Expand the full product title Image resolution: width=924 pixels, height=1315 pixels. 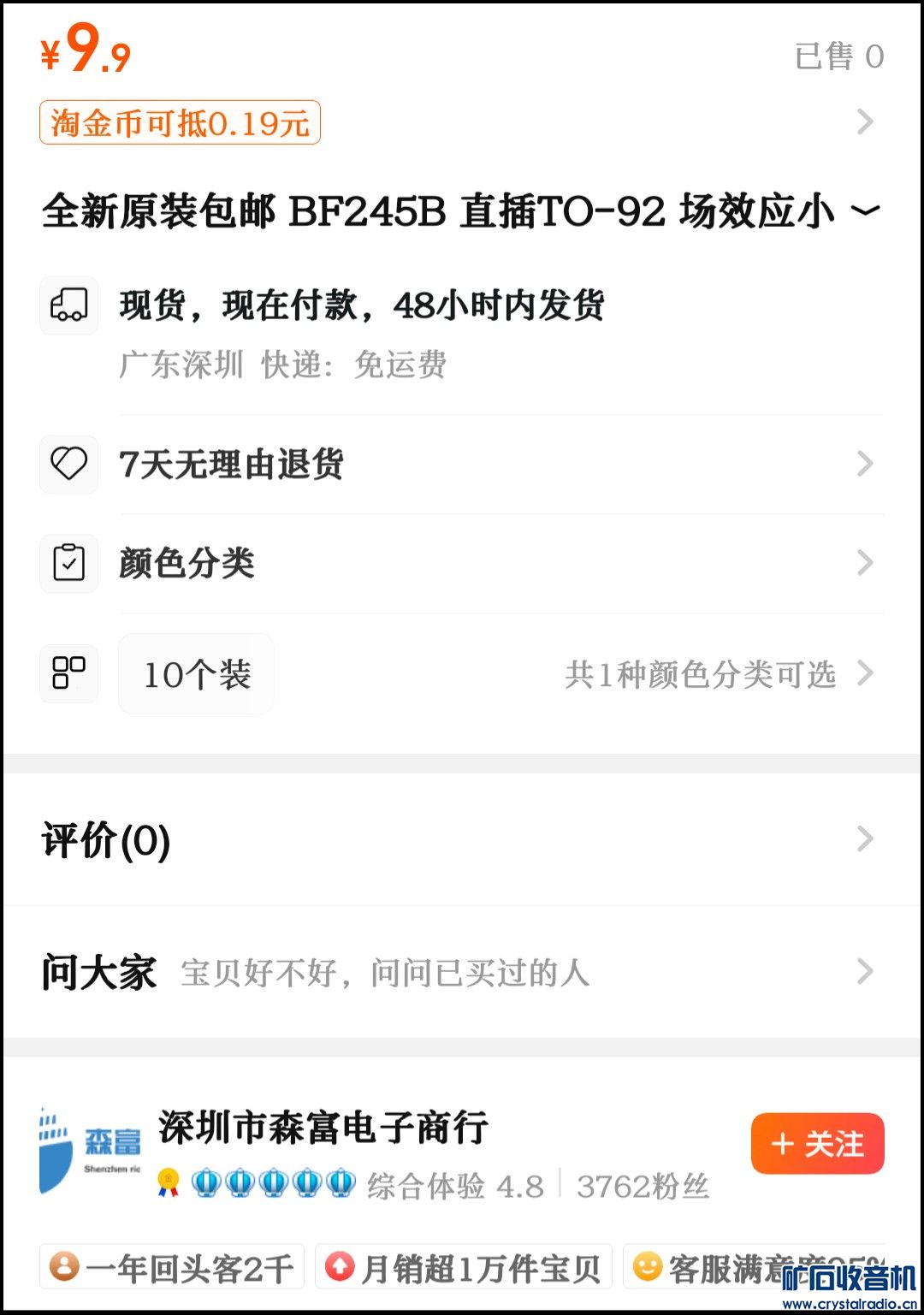point(865,210)
